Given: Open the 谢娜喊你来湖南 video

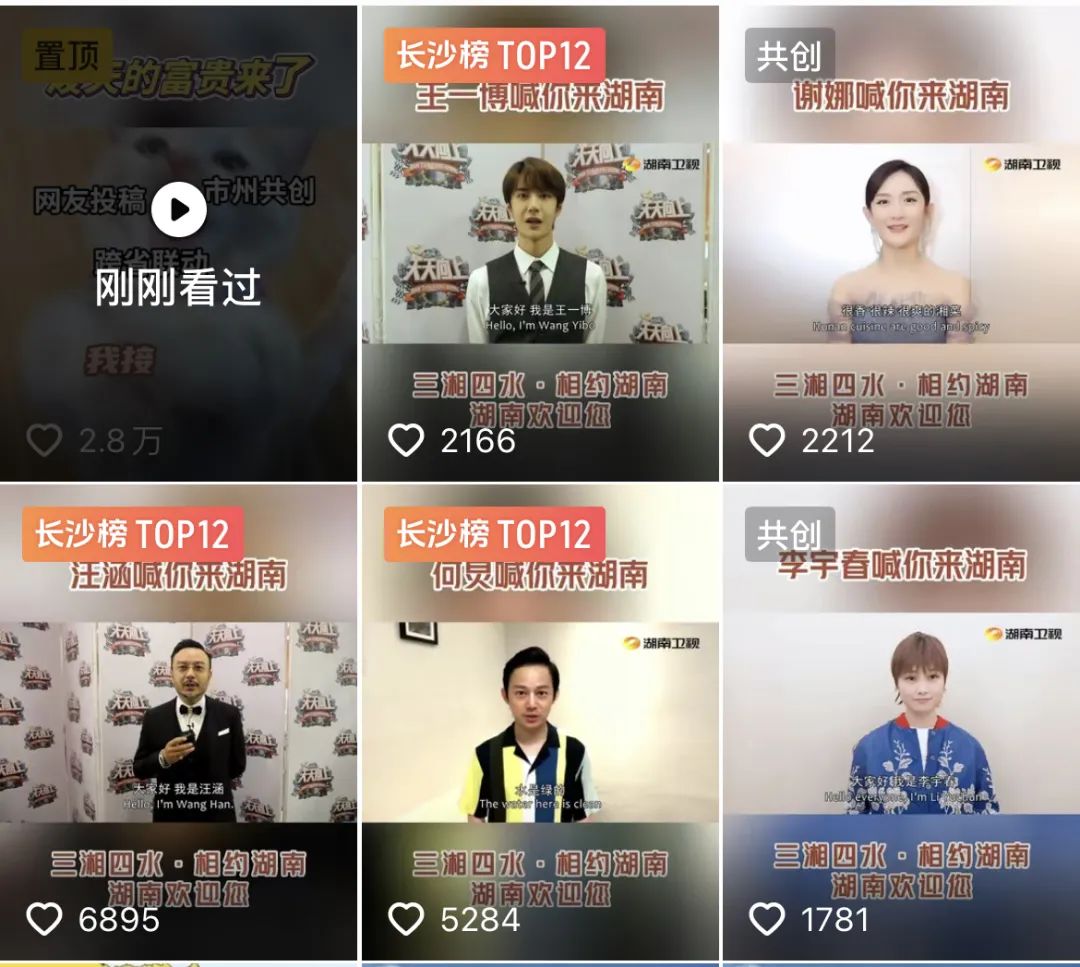Looking at the screenshot, I should point(900,245).
